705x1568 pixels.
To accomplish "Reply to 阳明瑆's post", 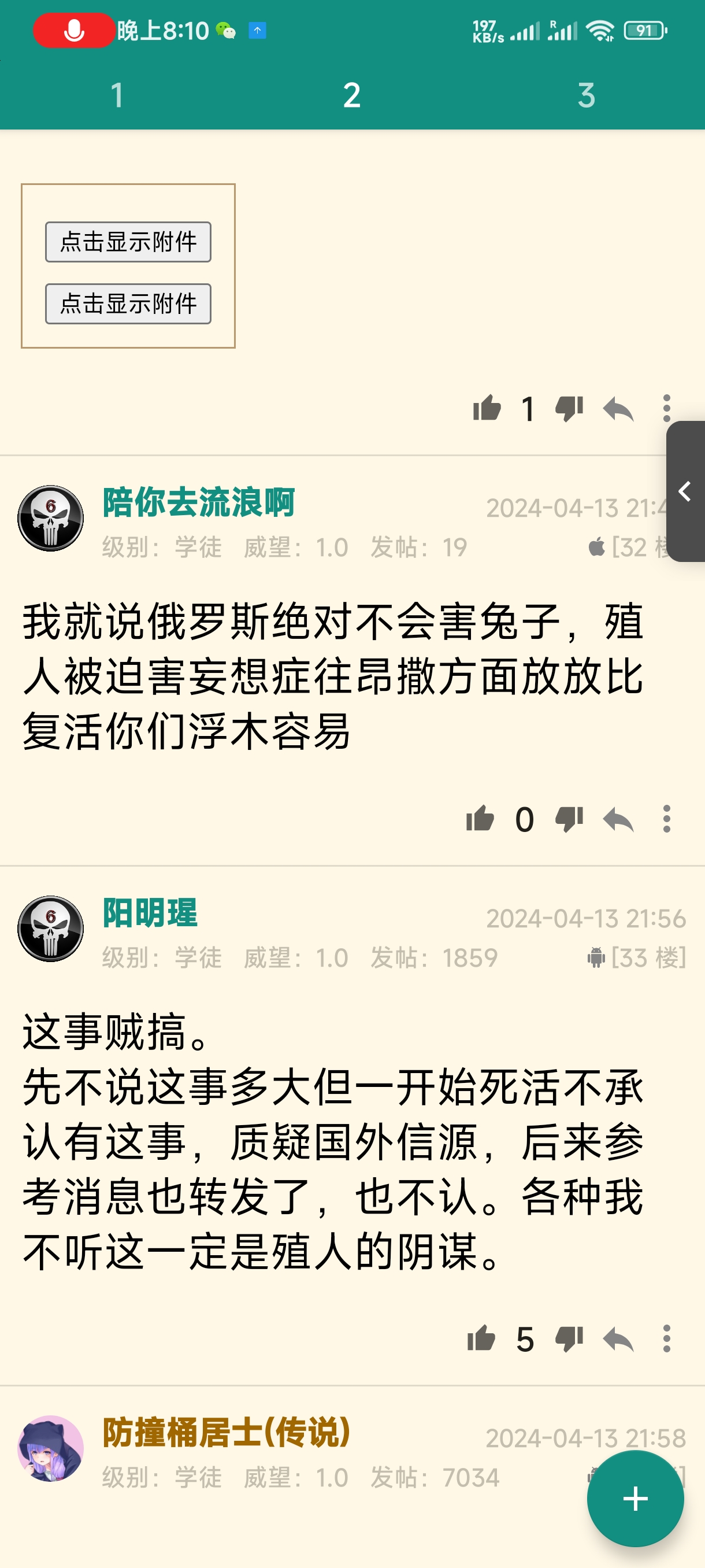I will point(618,1338).
